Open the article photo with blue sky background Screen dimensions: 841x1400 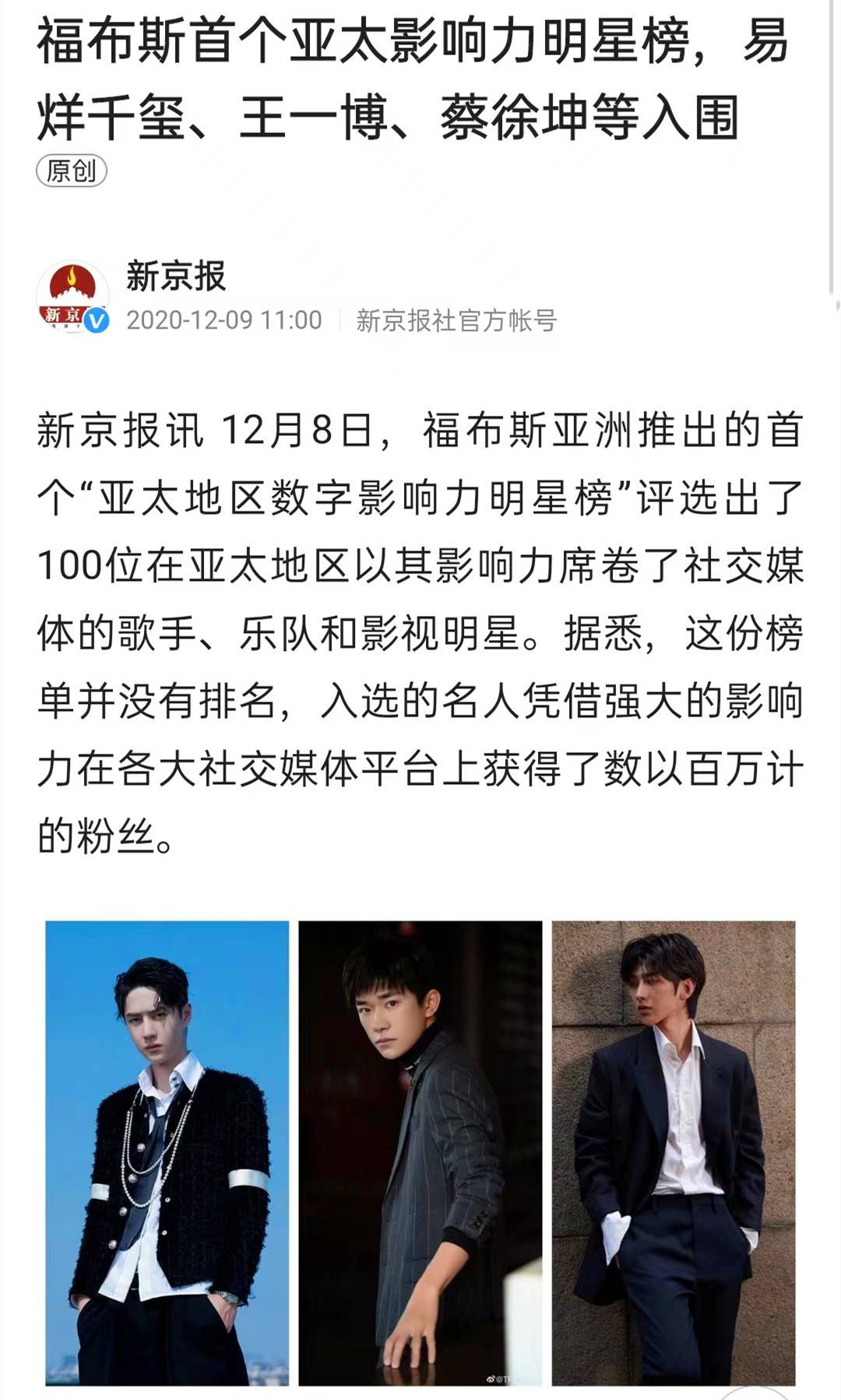[167, 1152]
